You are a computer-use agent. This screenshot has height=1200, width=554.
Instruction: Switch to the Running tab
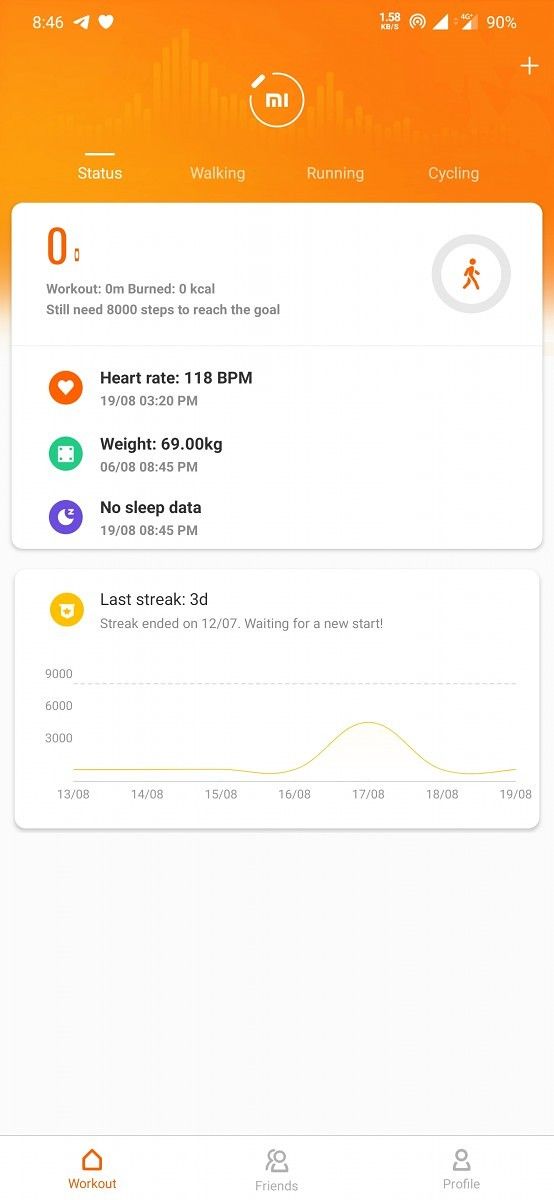coord(335,173)
